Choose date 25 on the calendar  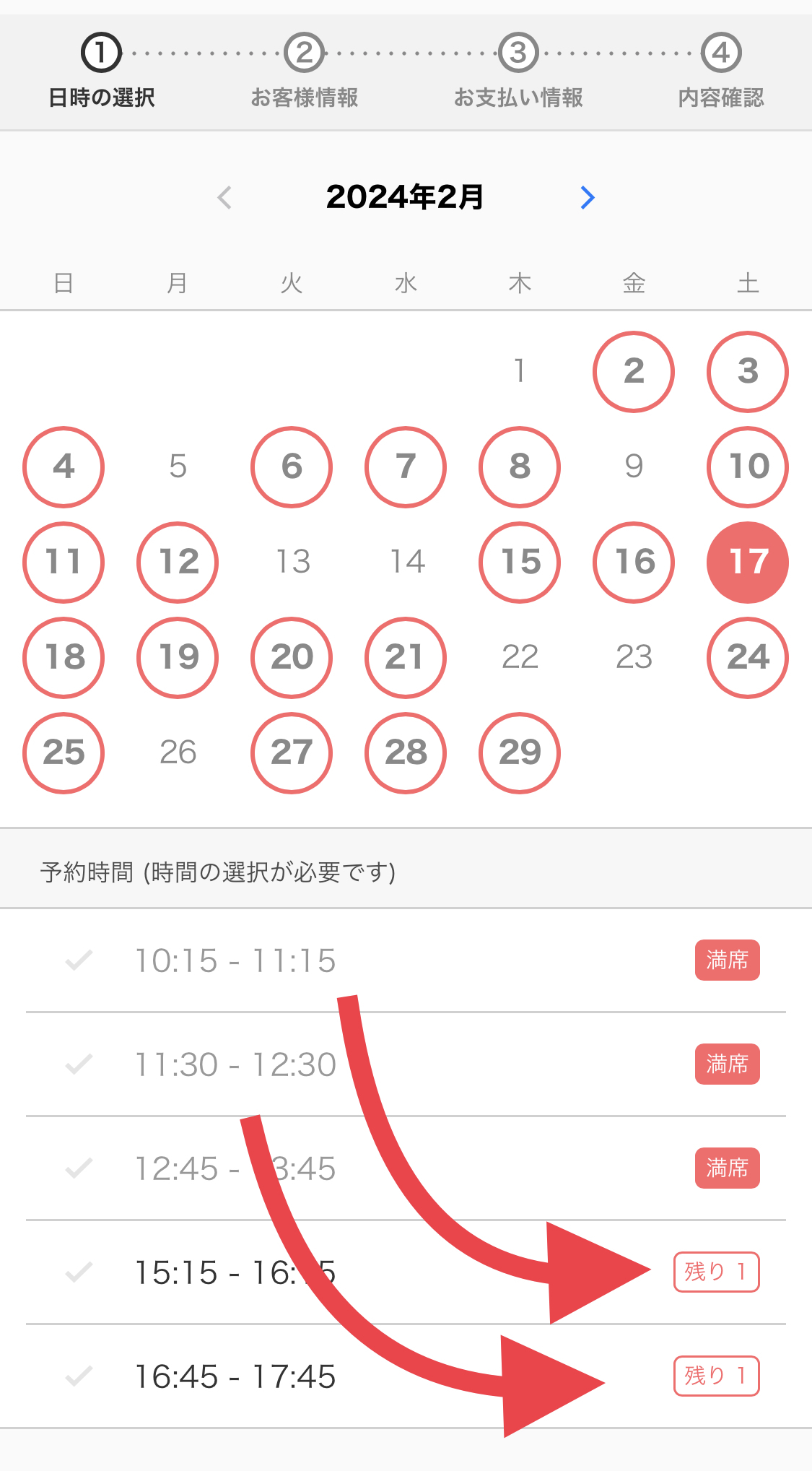[x=64, y=752]
